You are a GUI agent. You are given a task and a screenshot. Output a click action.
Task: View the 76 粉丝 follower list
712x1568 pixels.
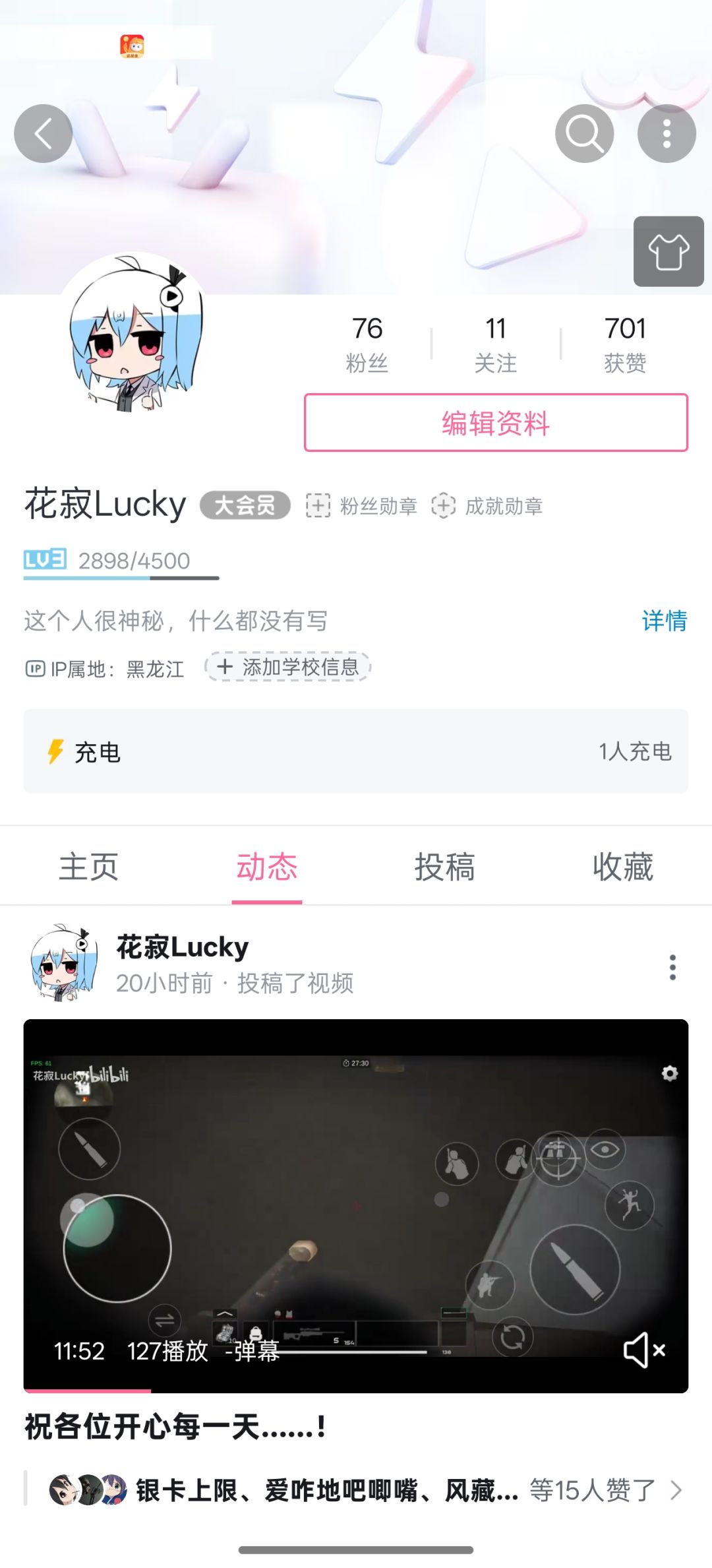(367, 344)
